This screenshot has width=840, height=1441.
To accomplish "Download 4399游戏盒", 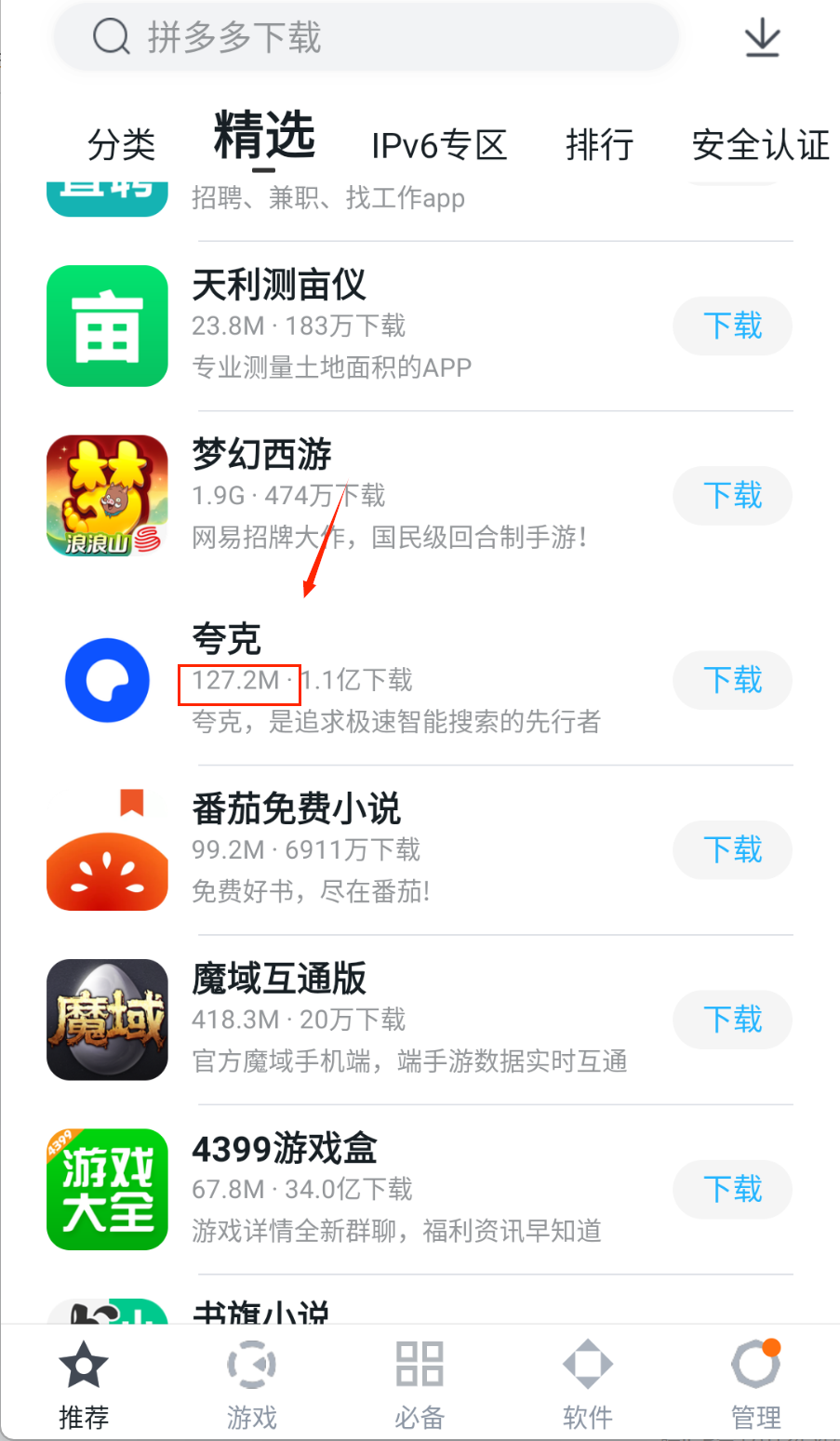I will (x=732, y=1189).
